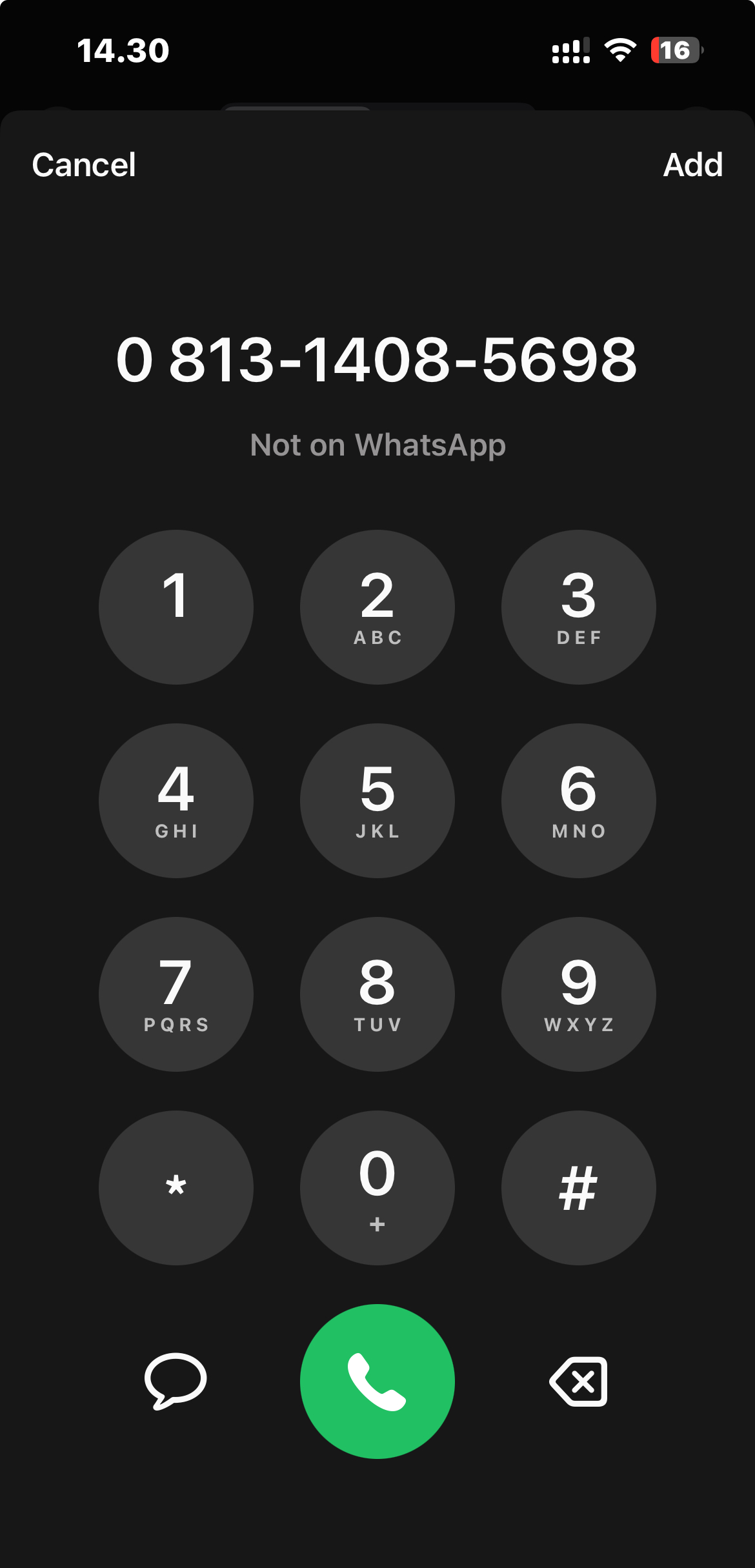This screenshot has width=755, height=1568.
Task: Tap the hash key
Action: [x=579, y=1188]
